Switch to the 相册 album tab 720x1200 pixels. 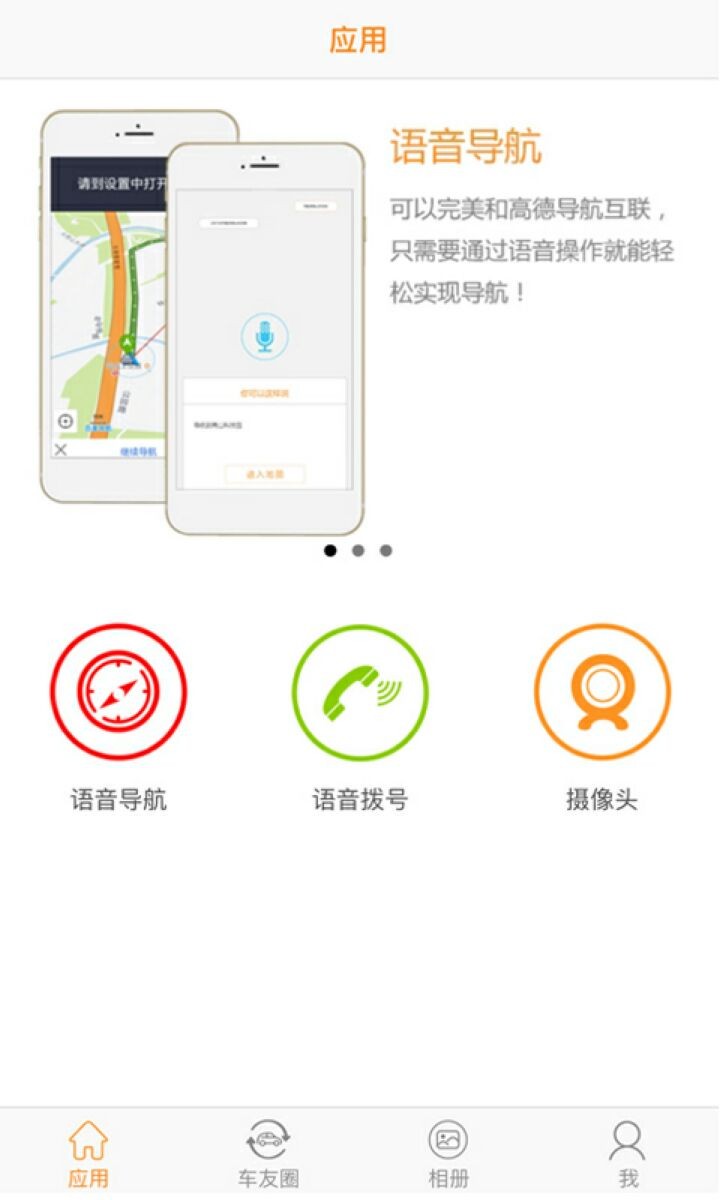(x=448, y=1153)
